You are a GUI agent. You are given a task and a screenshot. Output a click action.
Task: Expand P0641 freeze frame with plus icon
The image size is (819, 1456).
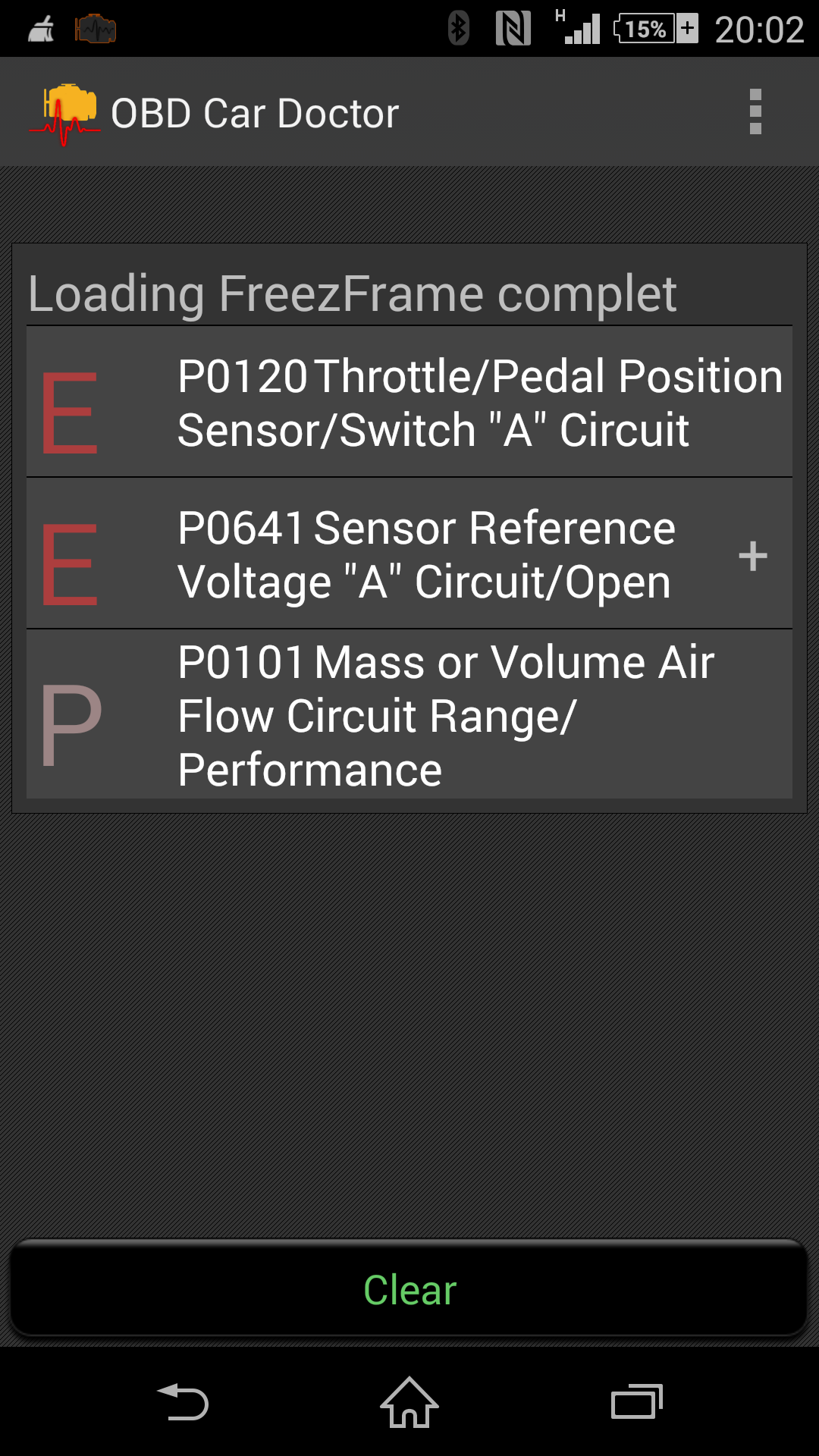click(x=752, y=556)
